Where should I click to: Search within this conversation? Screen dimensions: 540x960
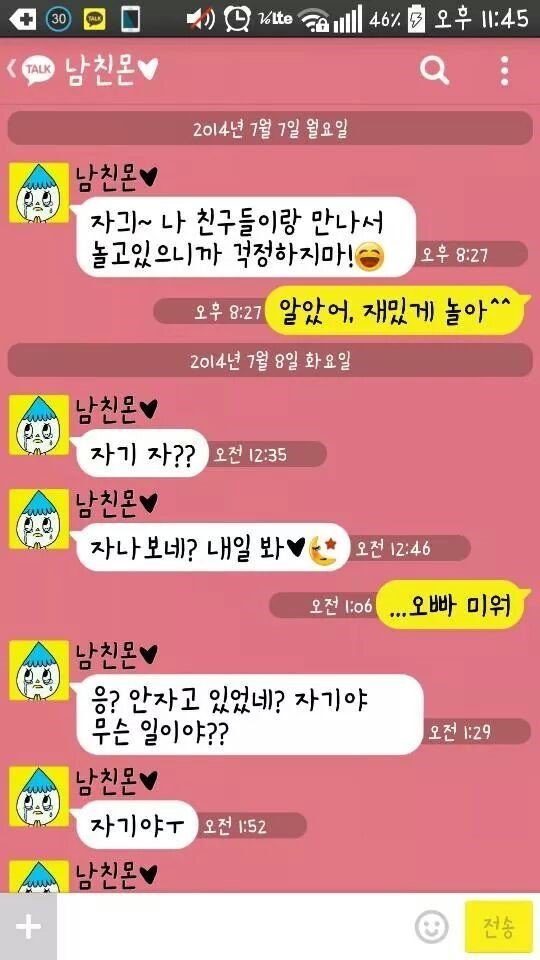pos(434,71)
